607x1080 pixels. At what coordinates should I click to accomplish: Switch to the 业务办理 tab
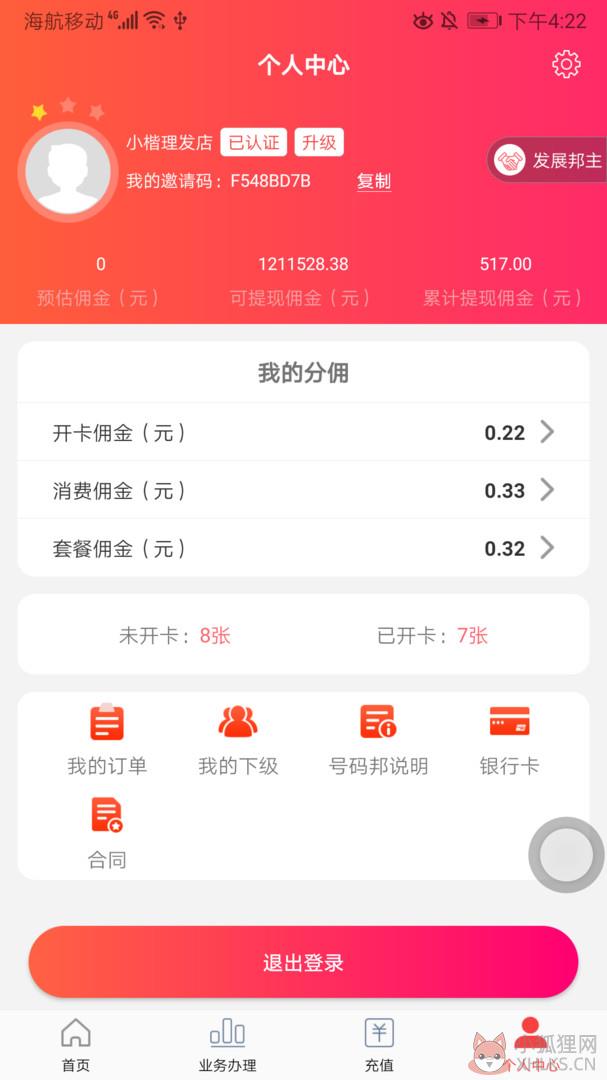point(227,1045)
